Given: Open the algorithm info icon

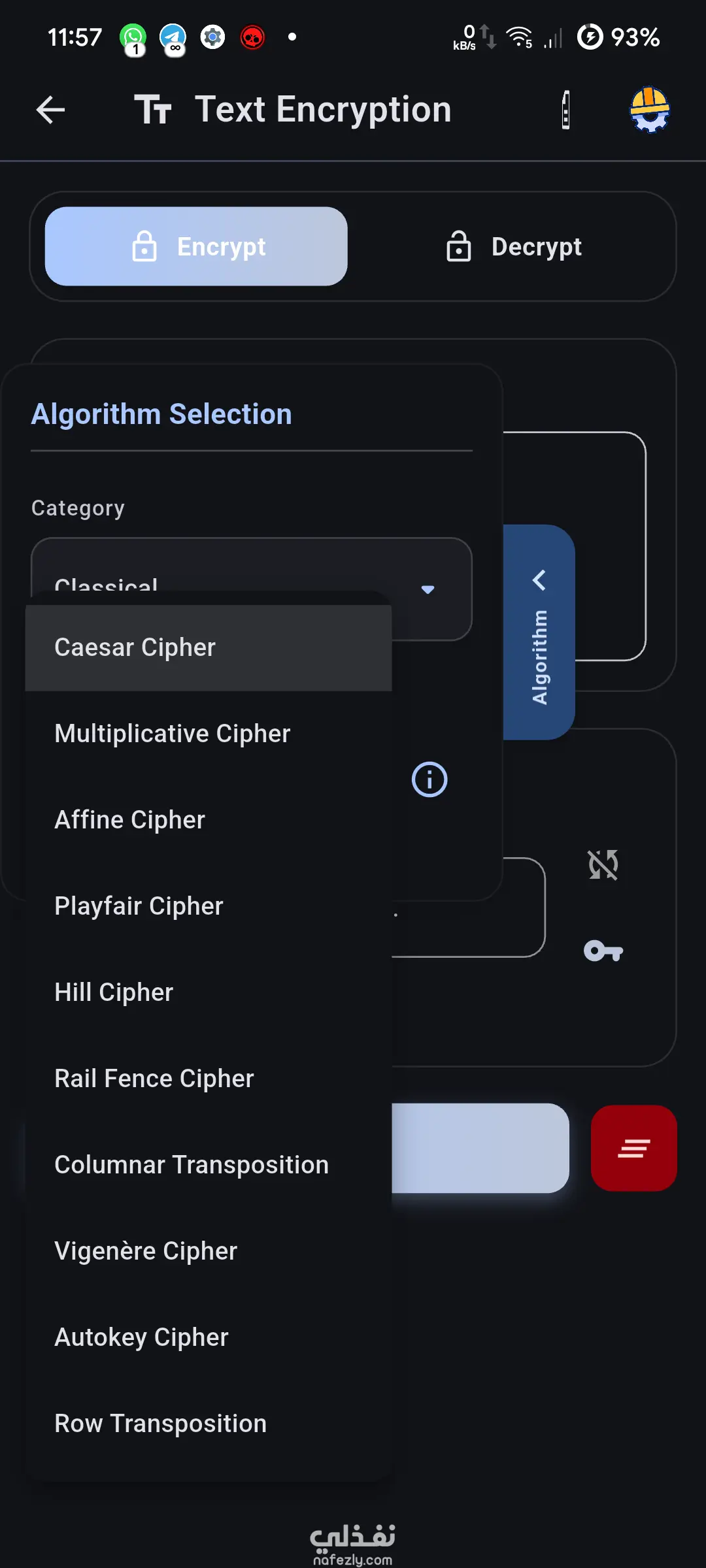Looking at the screenshot, I should pyautogui.click(x=429, y=779).
